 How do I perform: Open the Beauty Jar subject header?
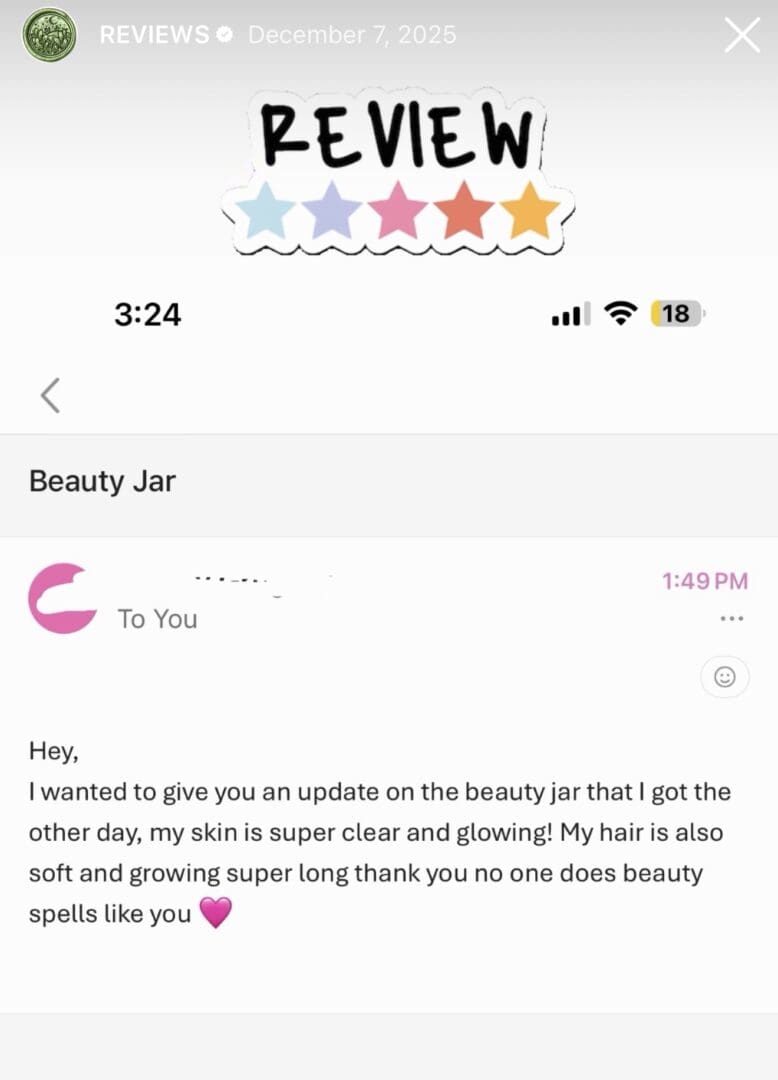[x=102, y=481]
